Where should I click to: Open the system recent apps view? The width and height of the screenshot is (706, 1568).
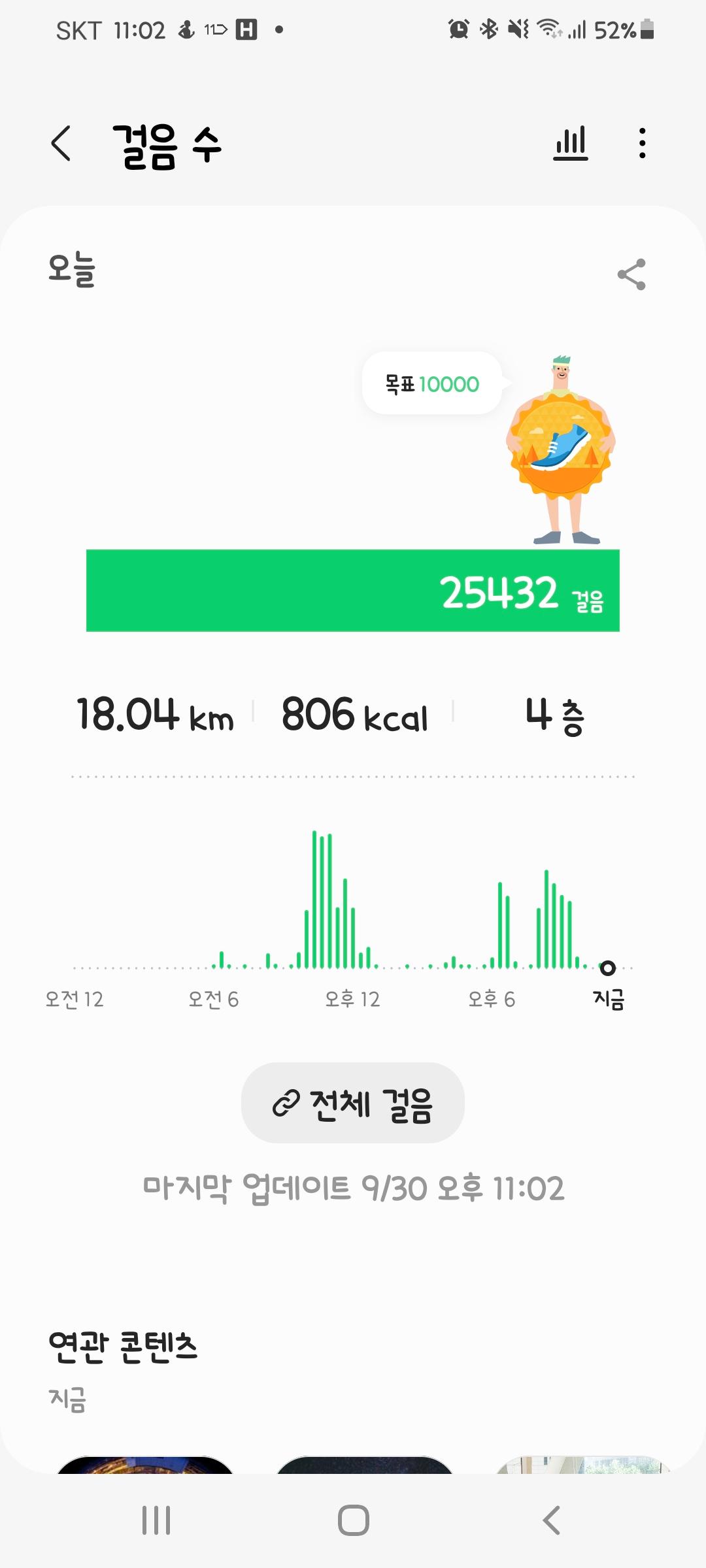coord(156,1520)
